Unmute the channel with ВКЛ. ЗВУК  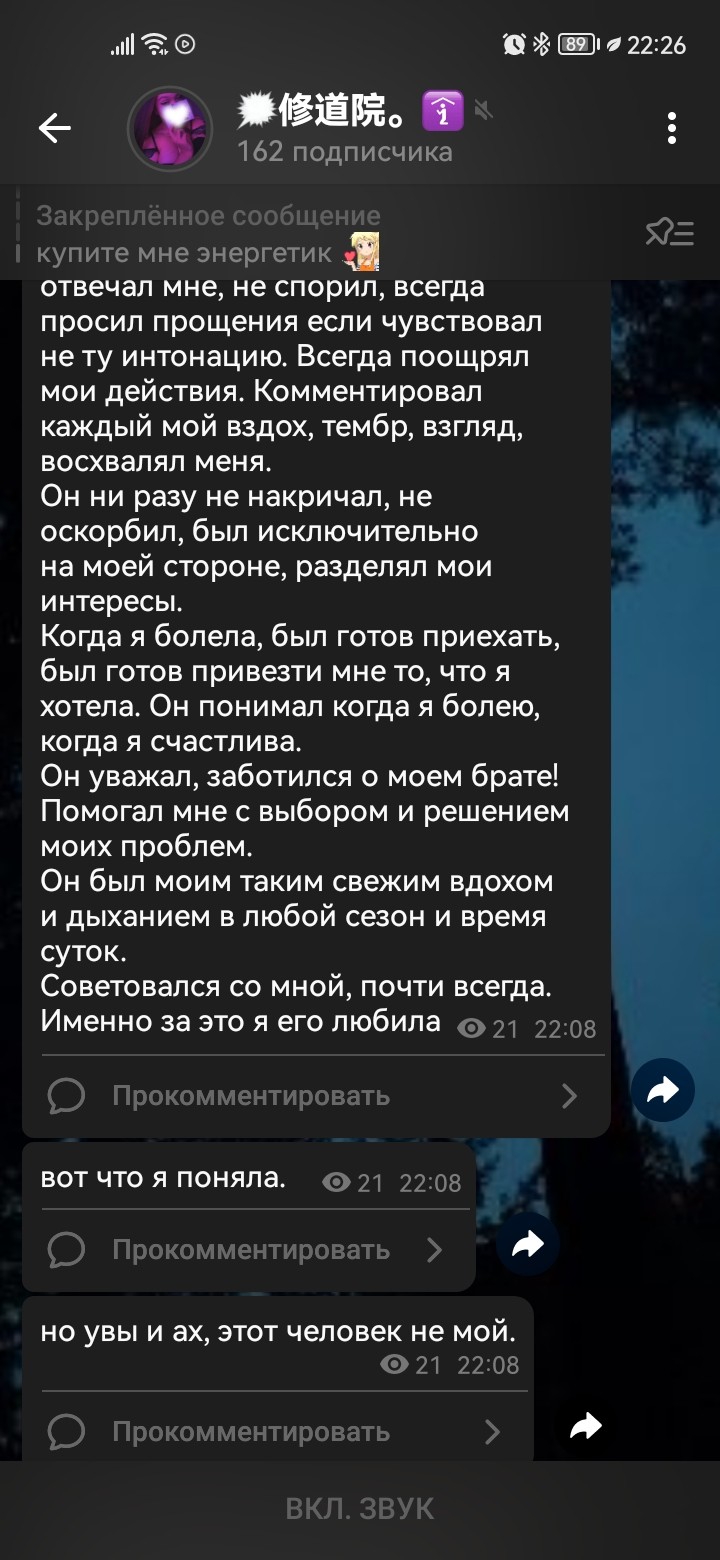360,1509
